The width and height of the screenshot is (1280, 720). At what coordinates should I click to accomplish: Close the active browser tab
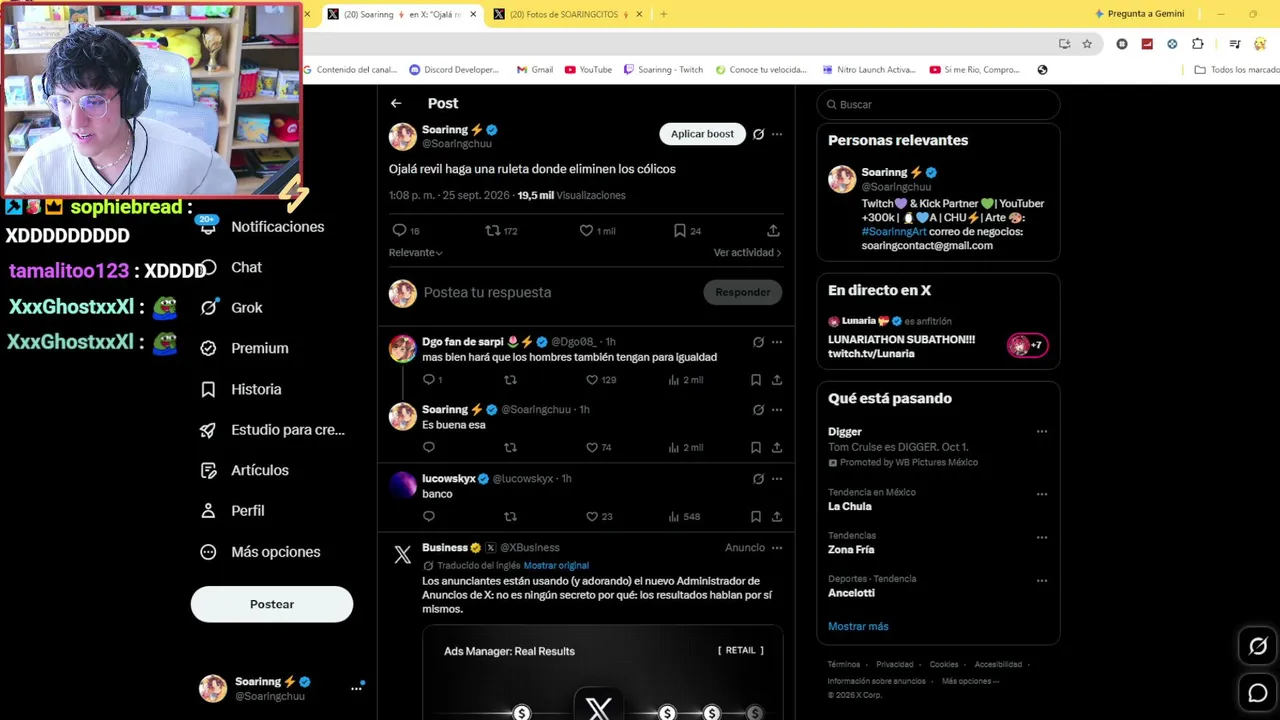(x=473, y=14)
